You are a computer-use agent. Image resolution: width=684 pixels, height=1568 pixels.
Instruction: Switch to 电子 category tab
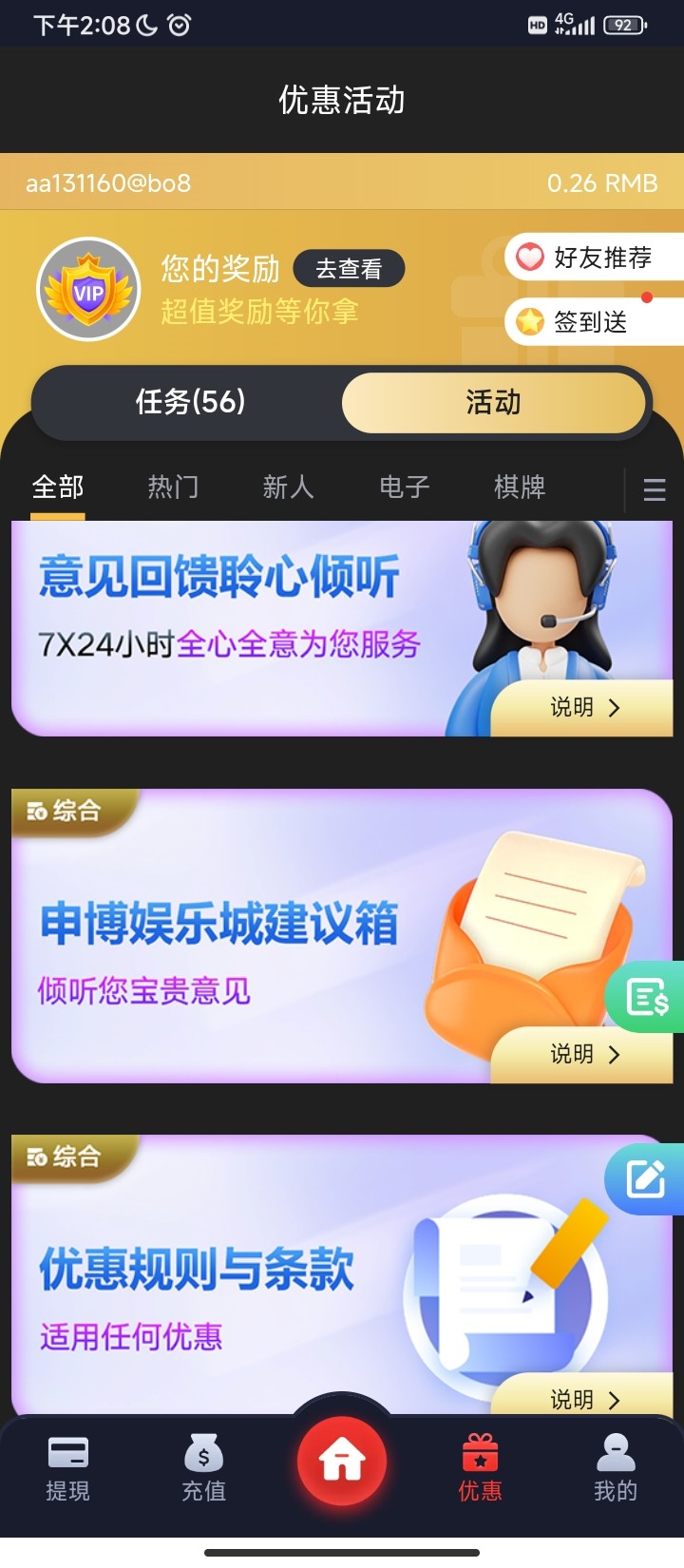[404, 488]
